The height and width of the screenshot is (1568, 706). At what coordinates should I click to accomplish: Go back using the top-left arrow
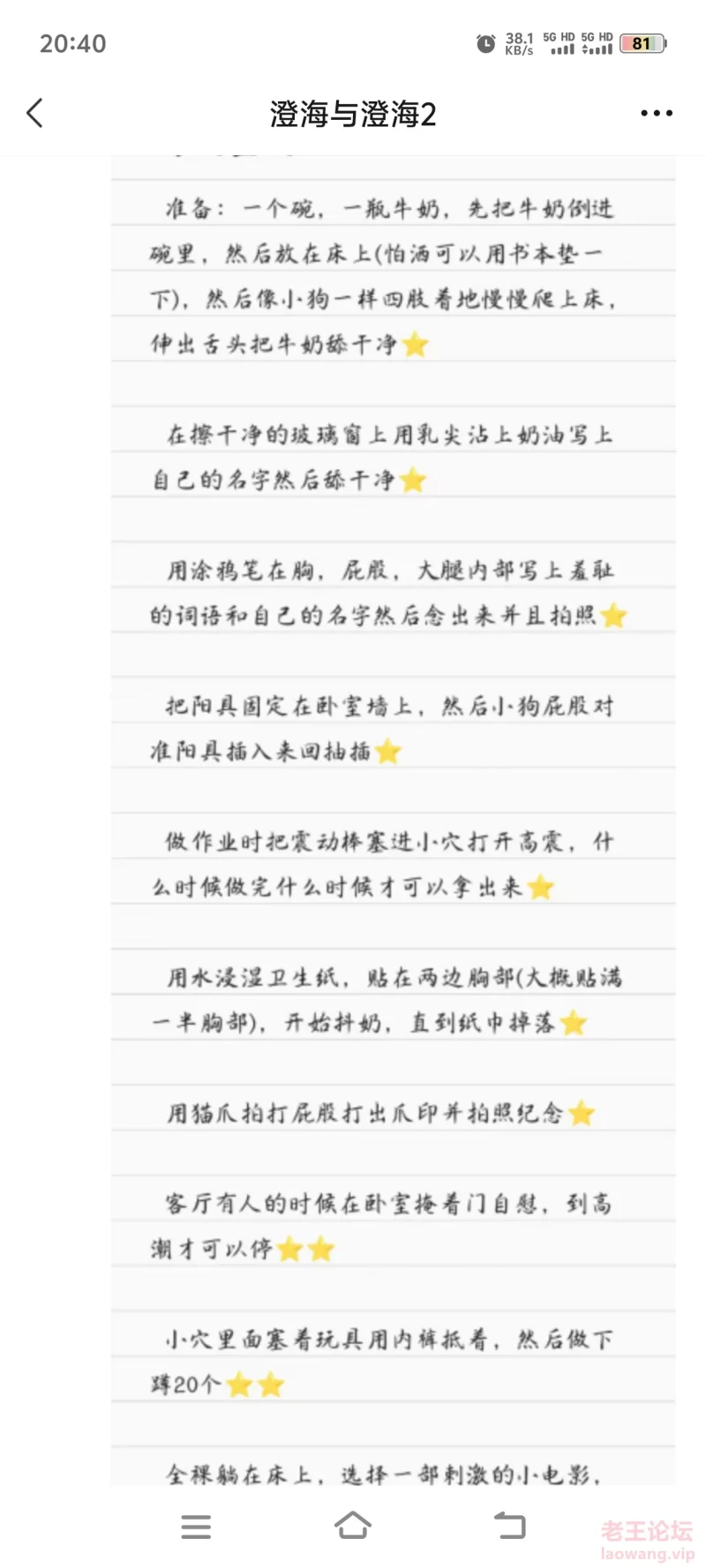pyautogui.click(x=34, y=113)
